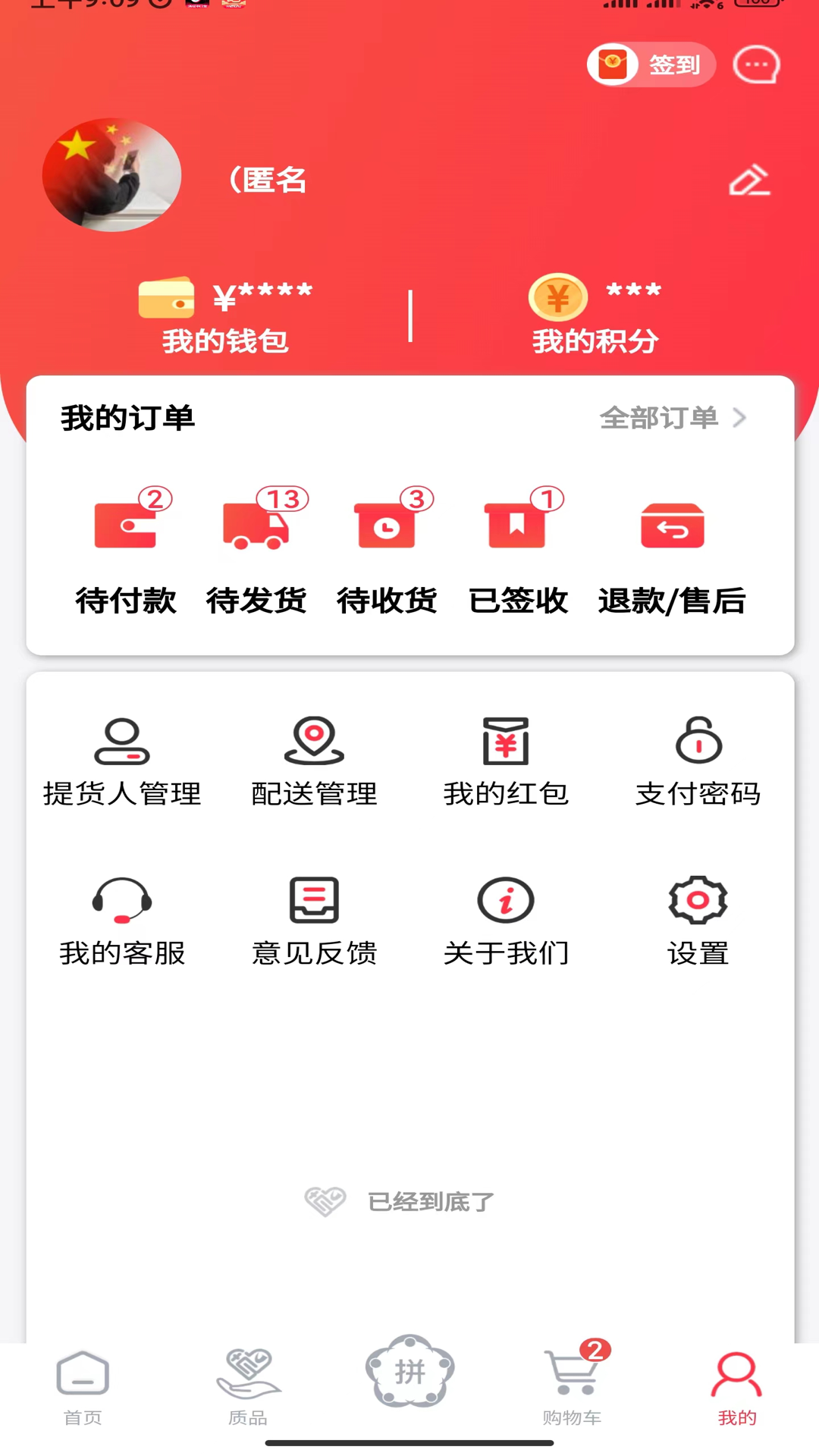
Task: Go to 退款/售后 refunds
Action: 672,550
